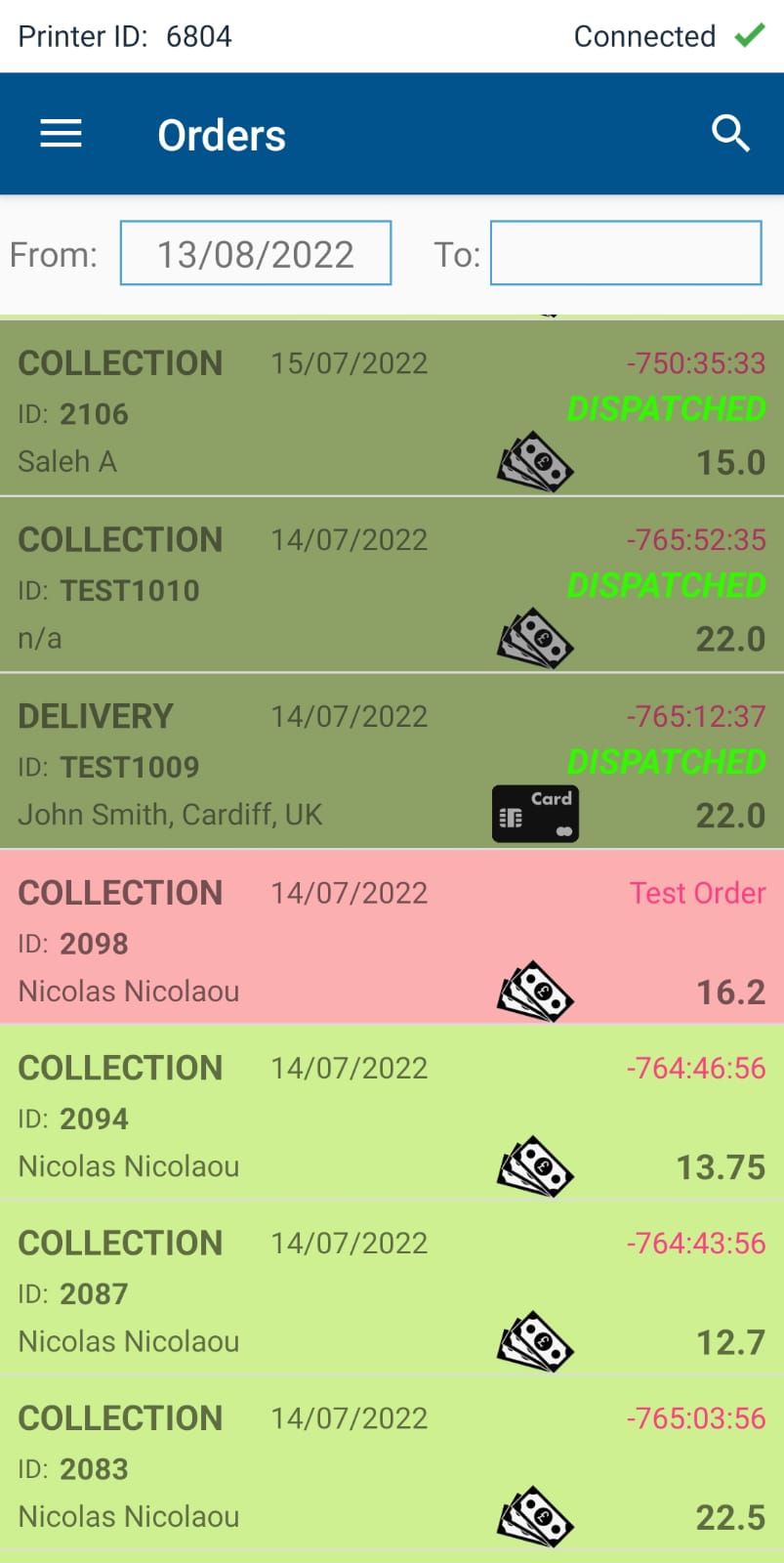The height and width of the screenshot is (1563, 784).
Task: Tap the search icon in Orders bar
Action: coord(730,134)
